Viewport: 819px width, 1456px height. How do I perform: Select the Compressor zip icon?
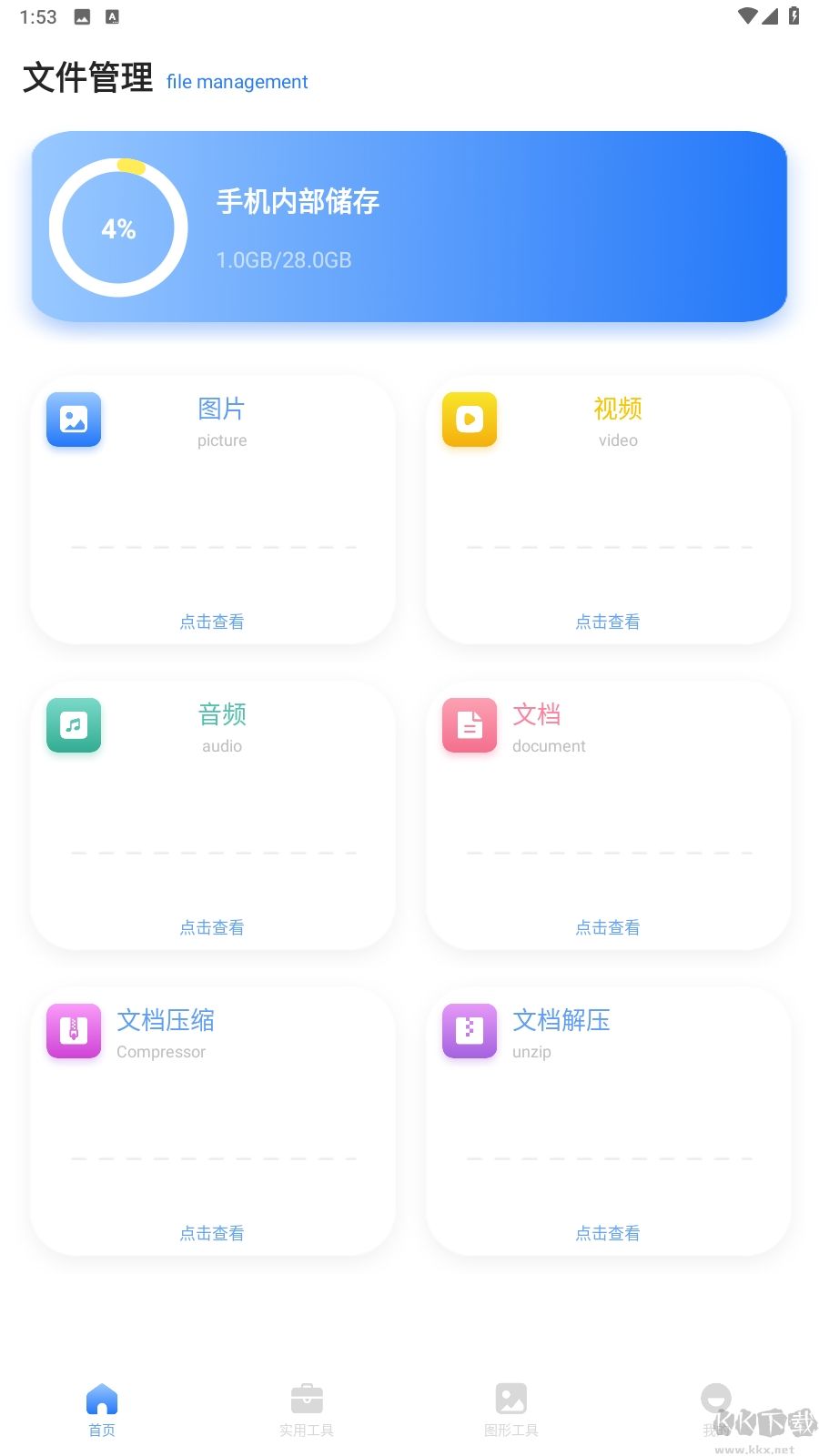pyautogui.click(x=73, y=1031)
